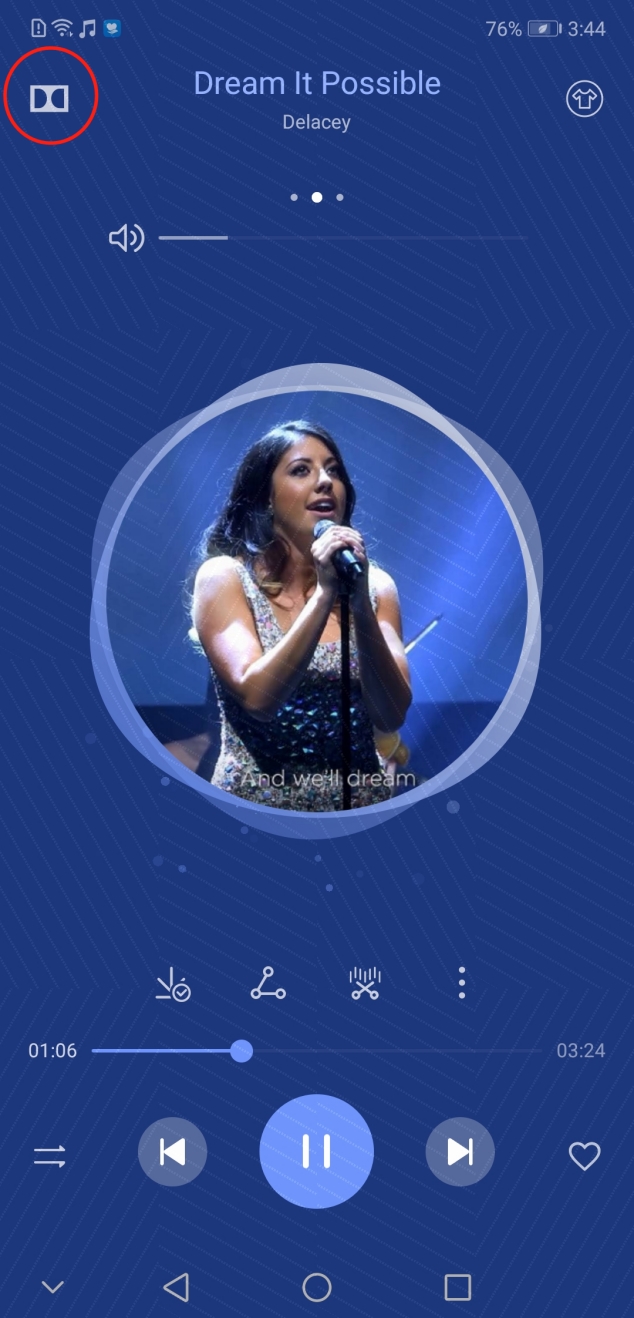Change the shuffle play mode
The height and width of the screenshot is (1318, 634).
pyautogui.click(x=50, y=1157)
